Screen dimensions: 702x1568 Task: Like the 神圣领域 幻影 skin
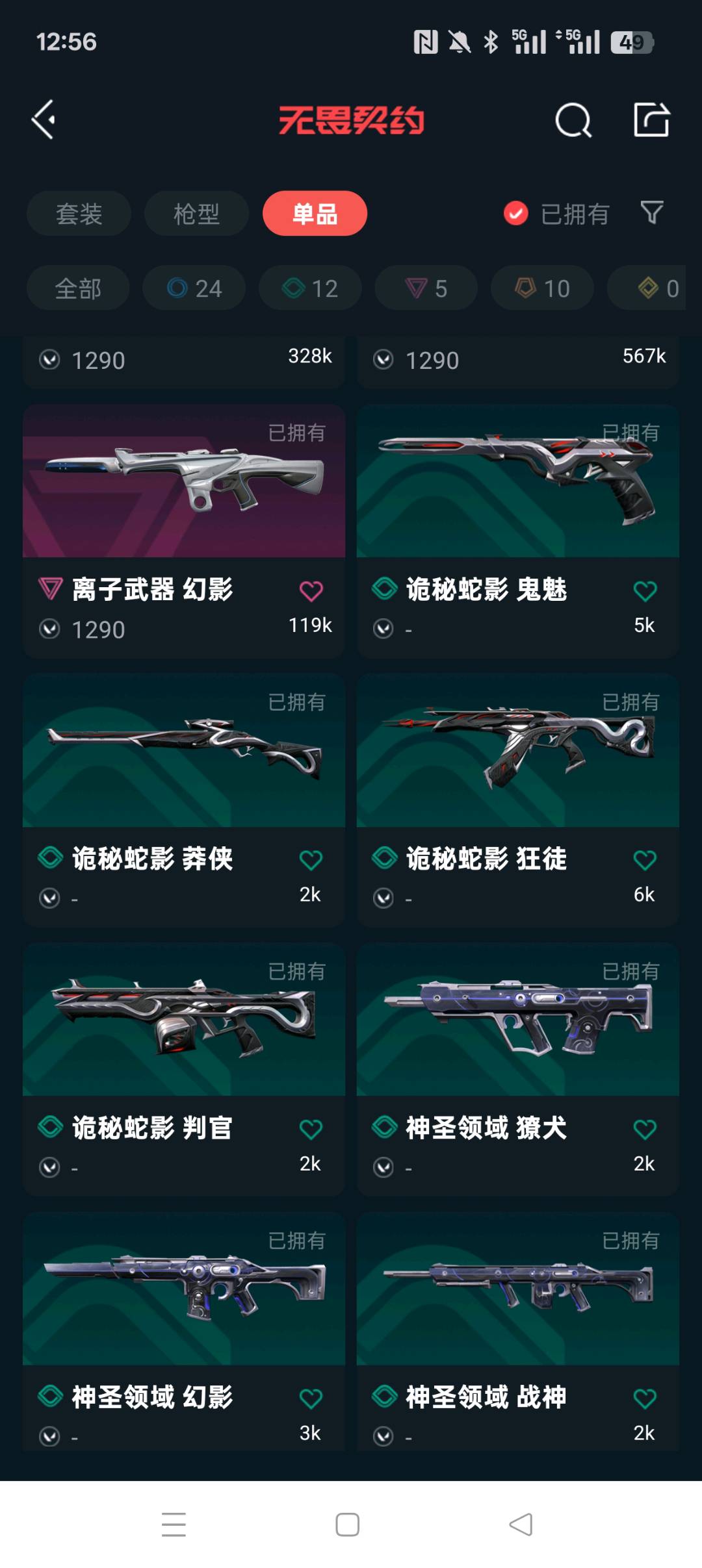tap(311, 1398)
